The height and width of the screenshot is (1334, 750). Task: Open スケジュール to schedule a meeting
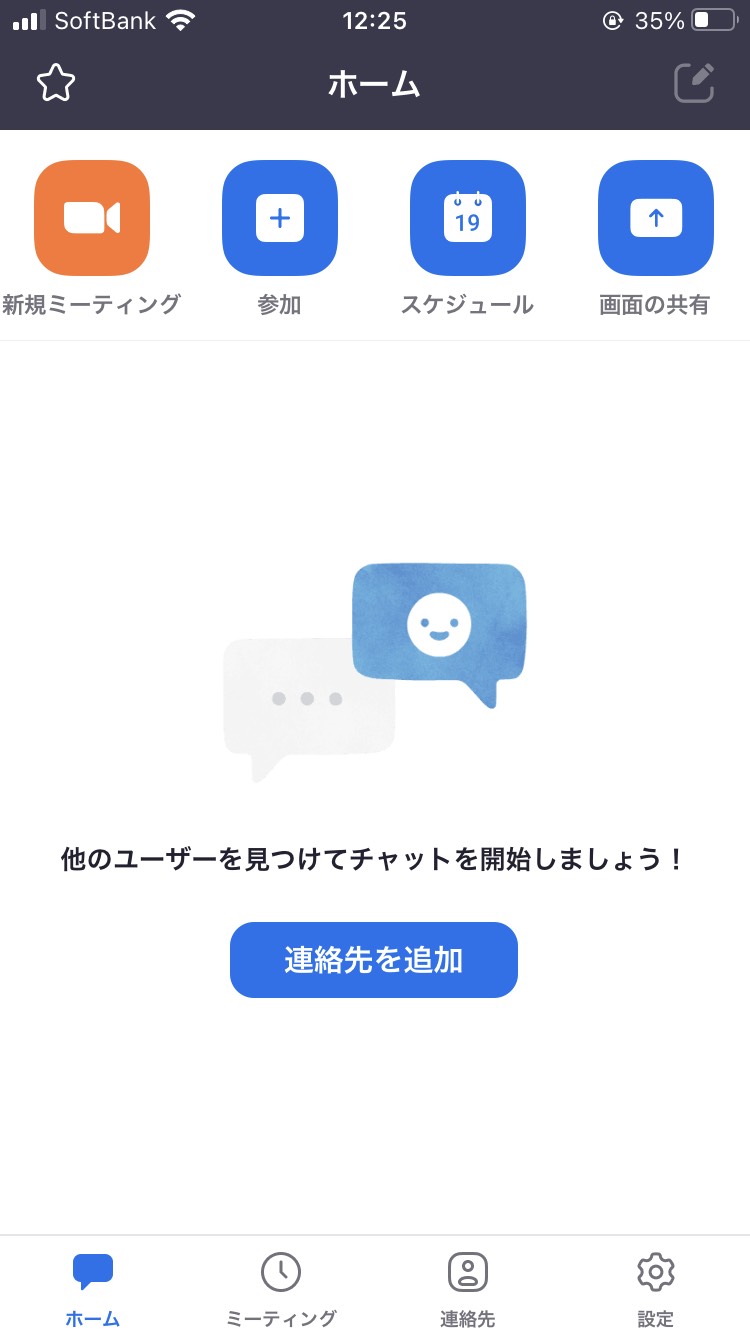[468, 218]
